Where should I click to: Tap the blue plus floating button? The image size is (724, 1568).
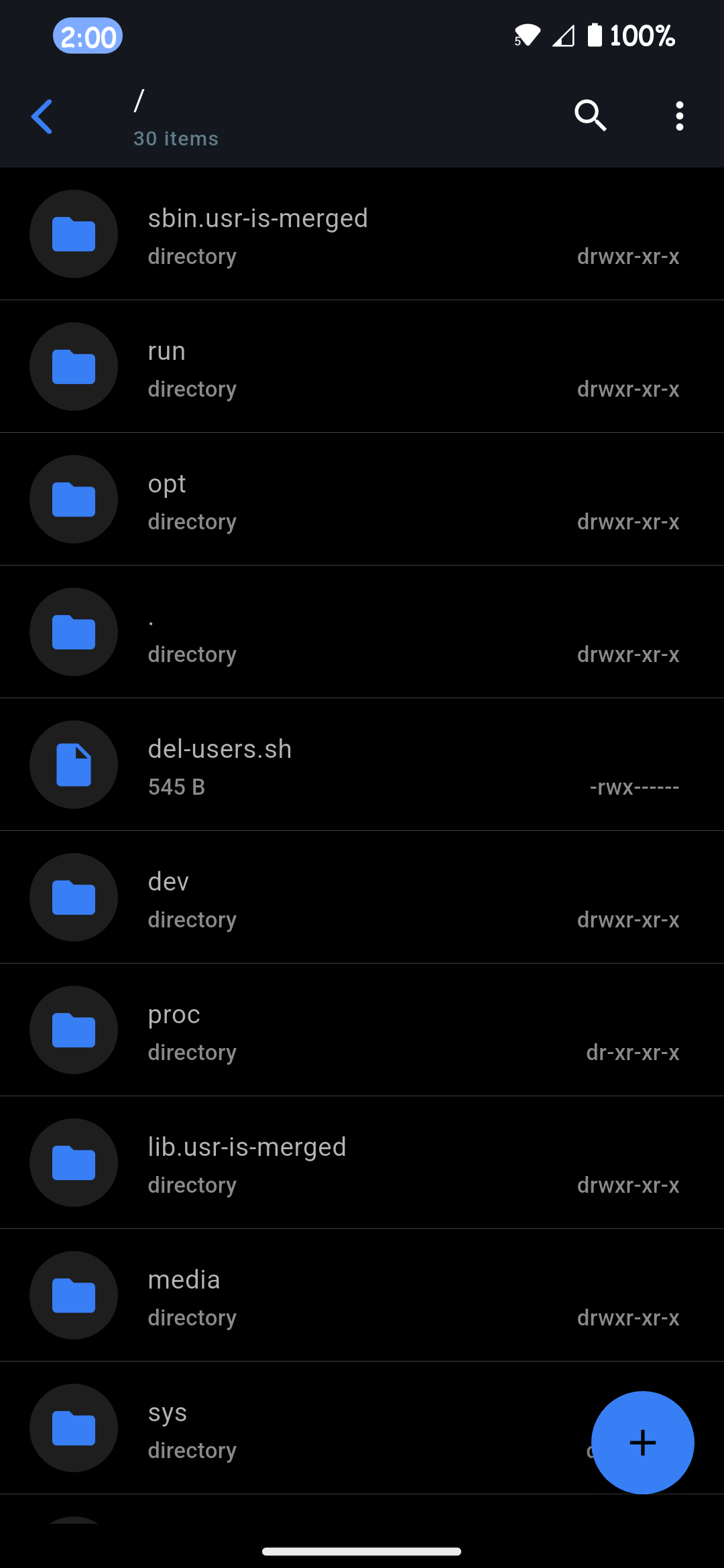tap(642, 1442)
